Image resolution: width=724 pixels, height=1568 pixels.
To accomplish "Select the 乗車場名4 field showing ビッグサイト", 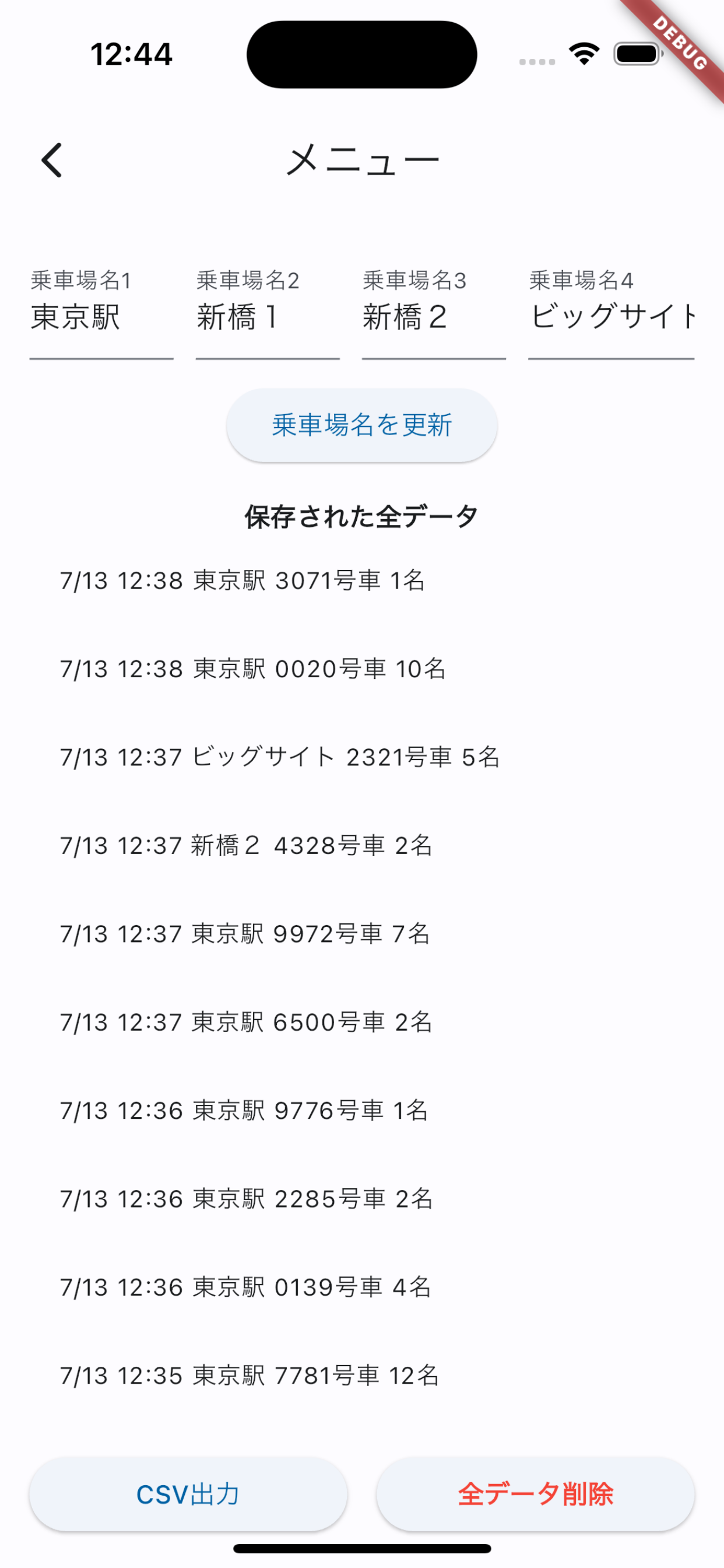I will (x=611, y=316).
